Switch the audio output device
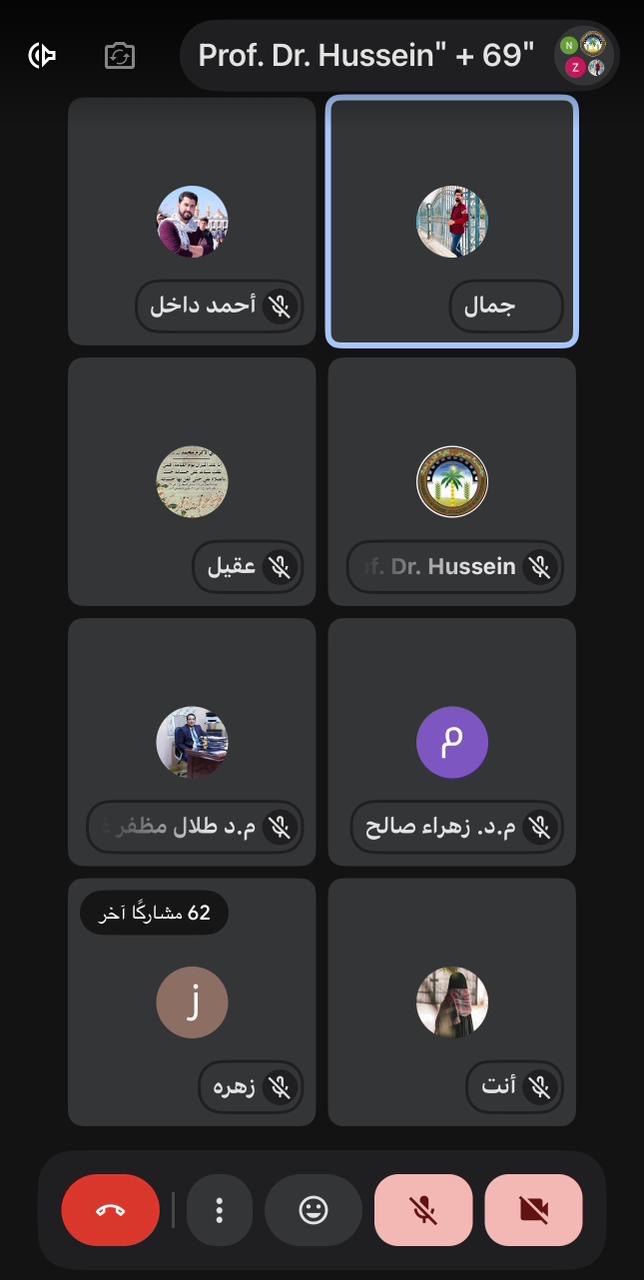The image size is (644, 1280). click(x=42, y=55)
